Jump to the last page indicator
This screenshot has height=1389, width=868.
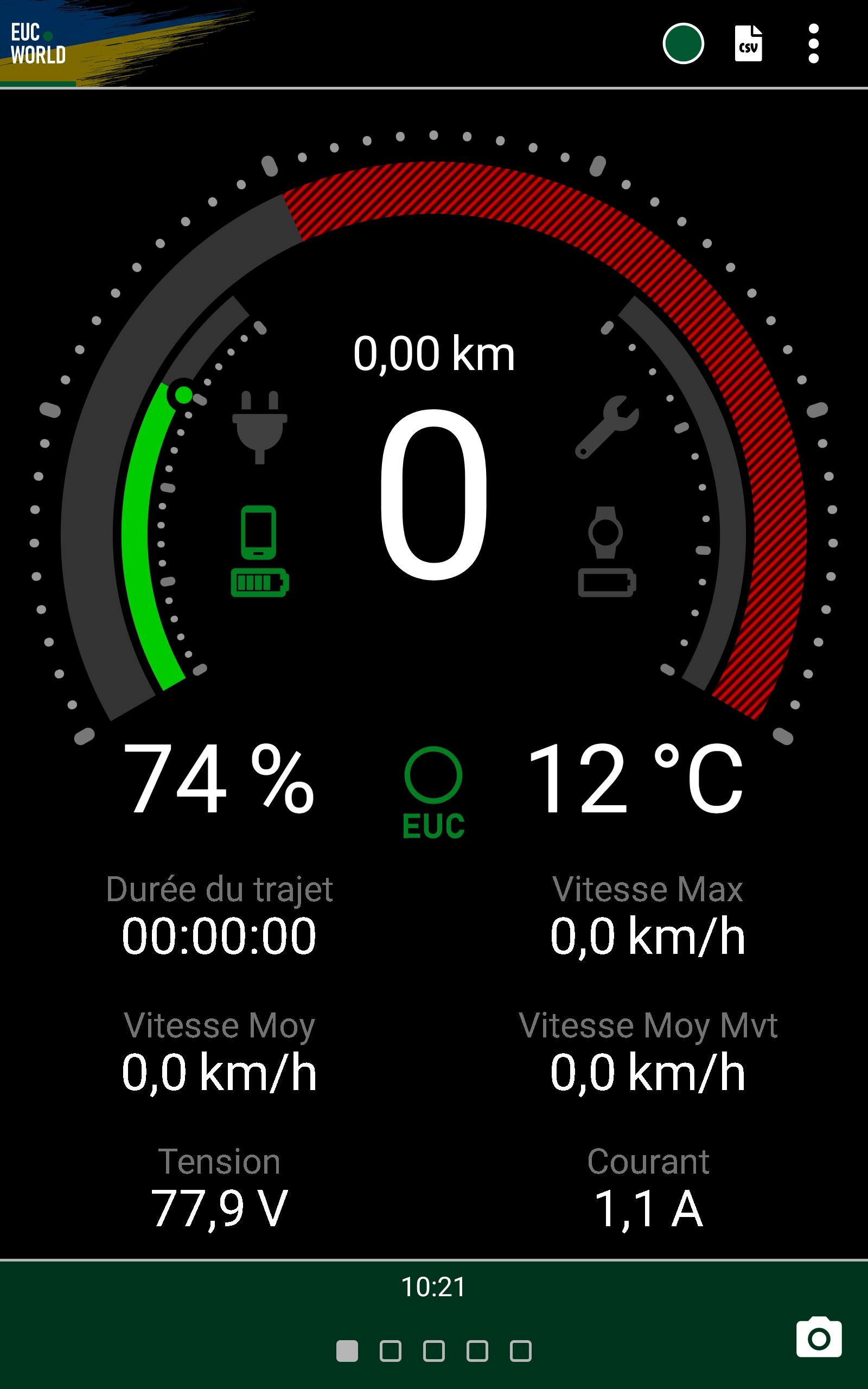pyautogui.click(x=521, y=1351)
